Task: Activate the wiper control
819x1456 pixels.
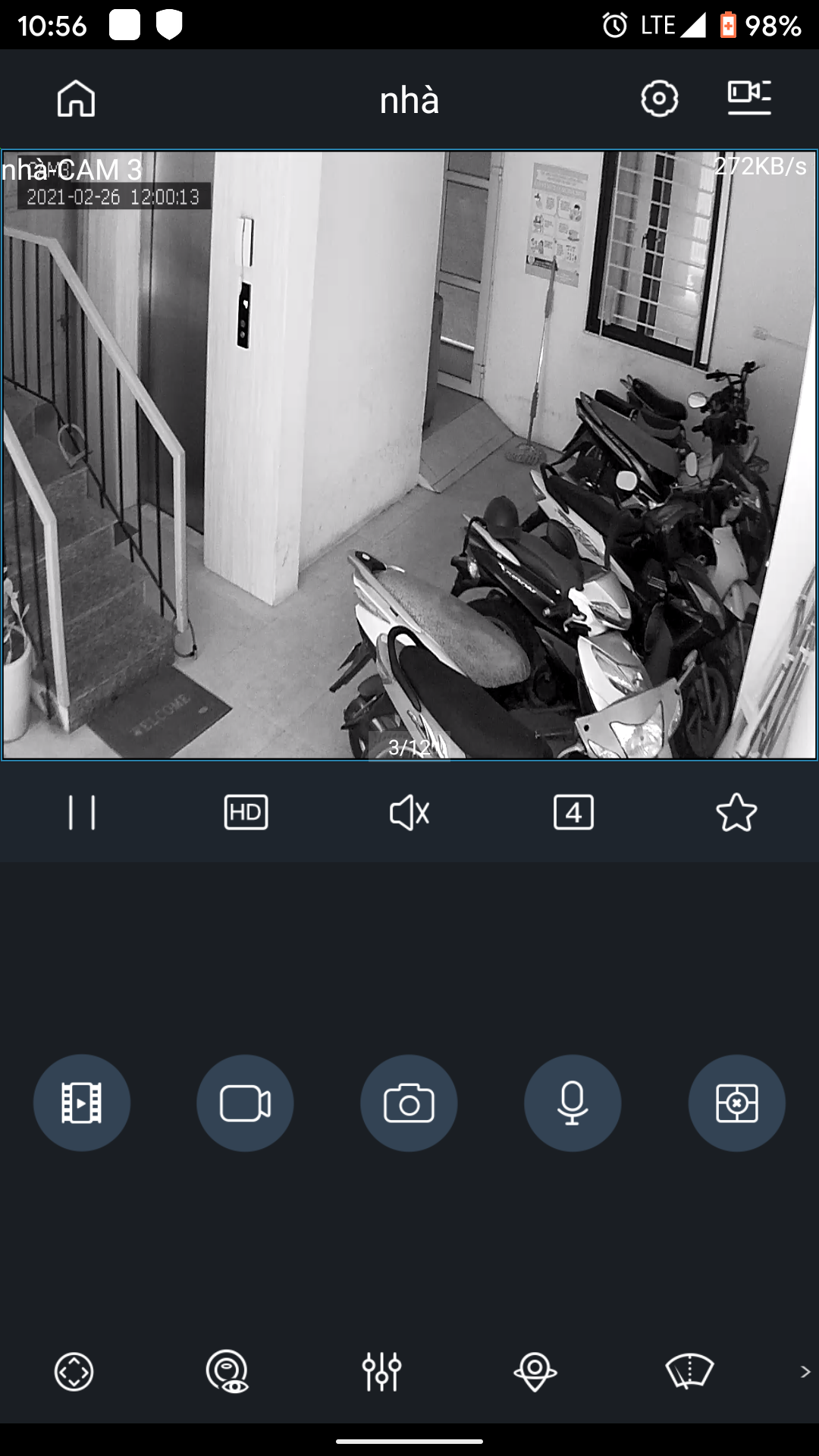Action: point(689,1372)
